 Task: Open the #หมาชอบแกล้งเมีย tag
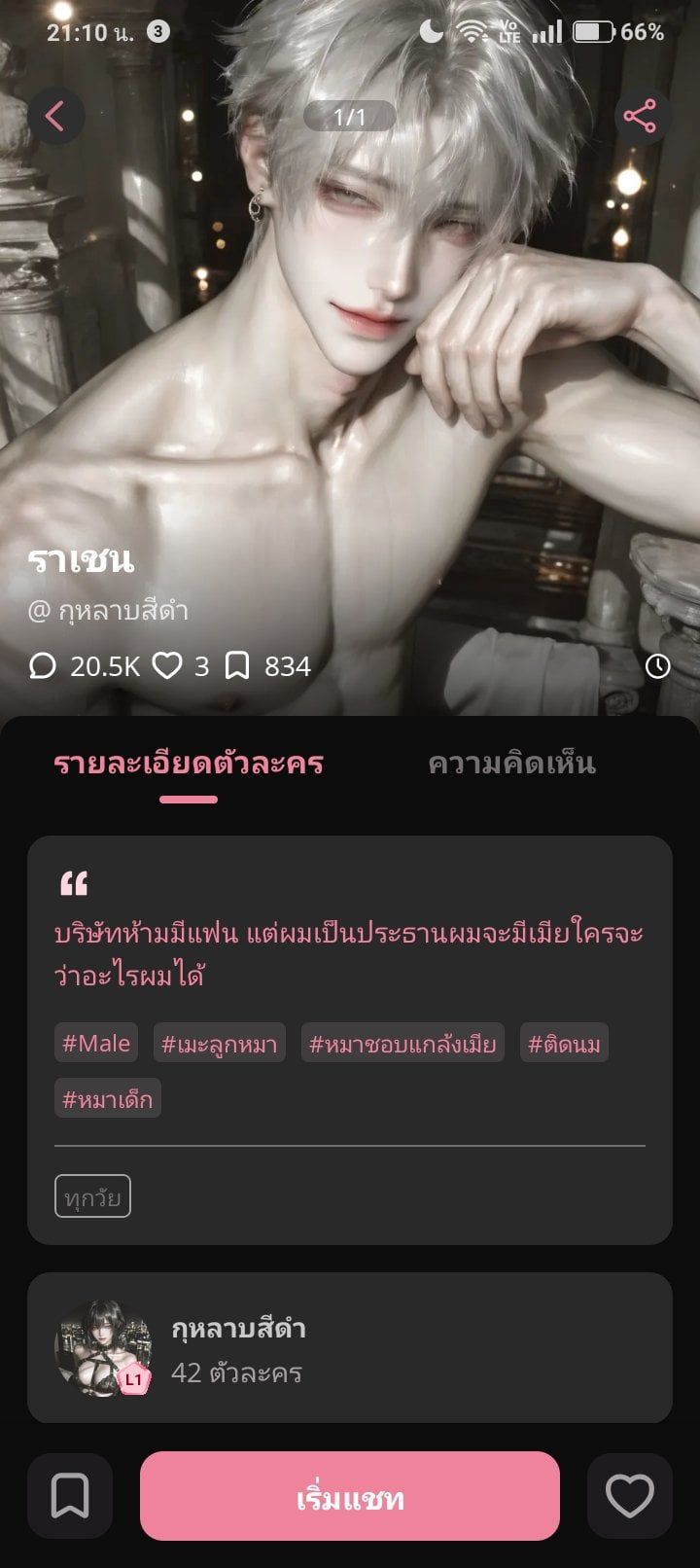click(402, 1043)
